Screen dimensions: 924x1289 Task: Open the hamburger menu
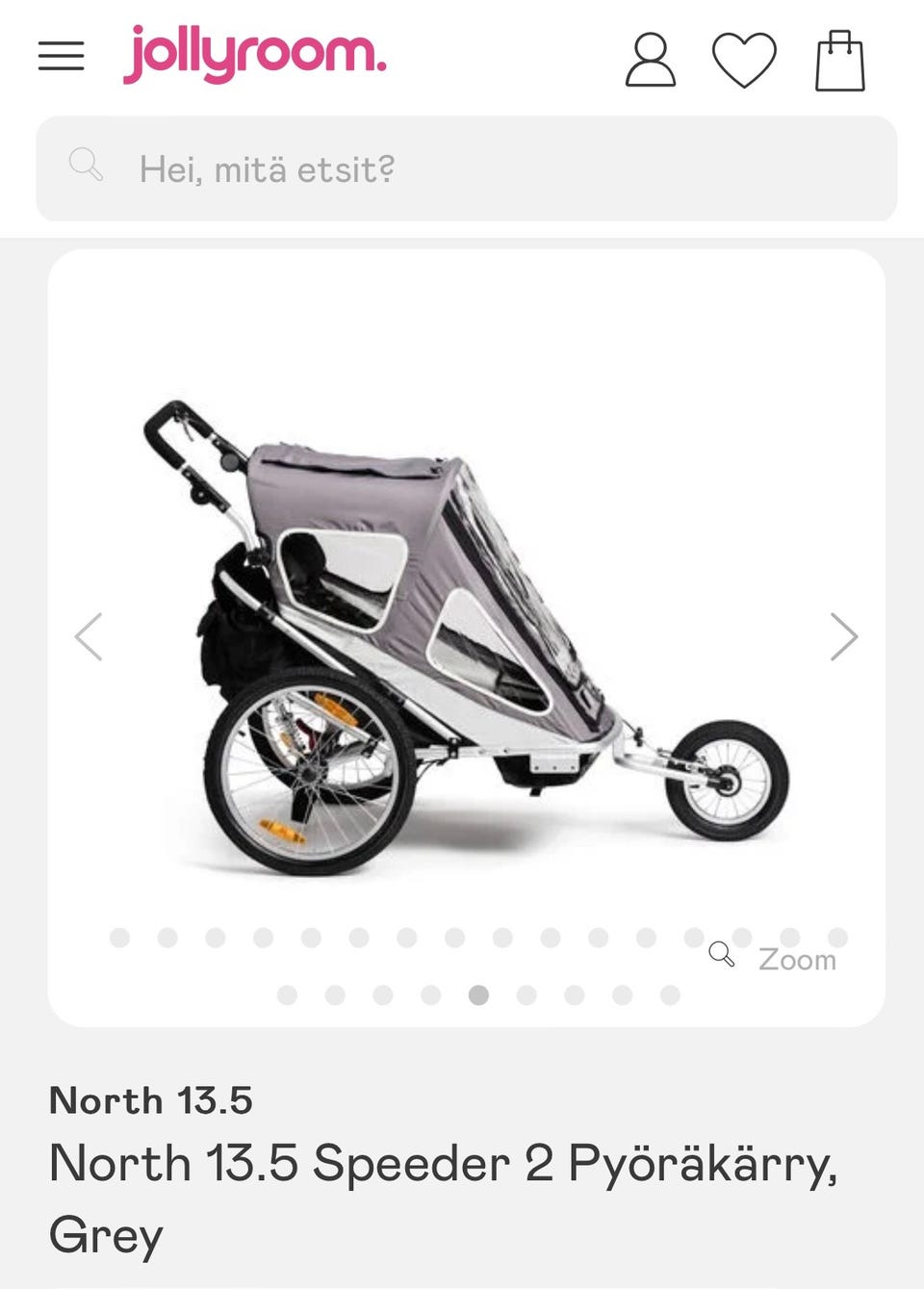click(61, 56)
